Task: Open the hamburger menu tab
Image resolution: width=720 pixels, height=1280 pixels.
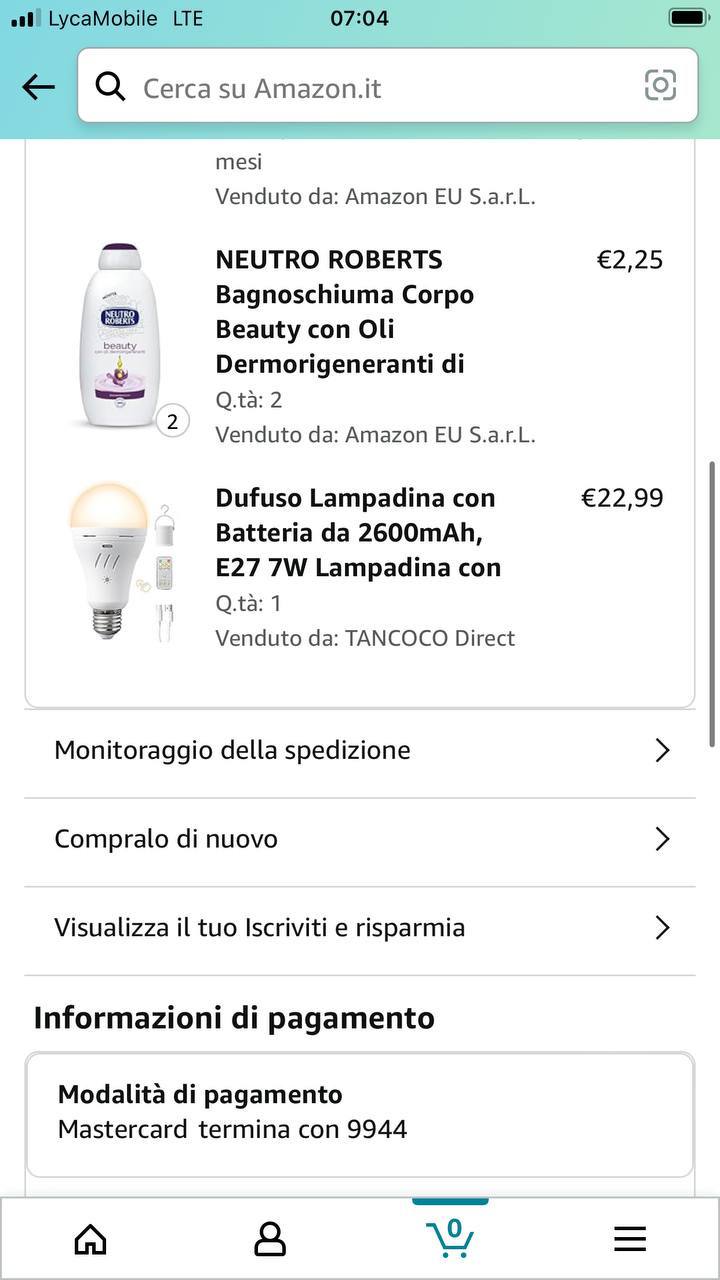Action: click(x=630, y=1239)
